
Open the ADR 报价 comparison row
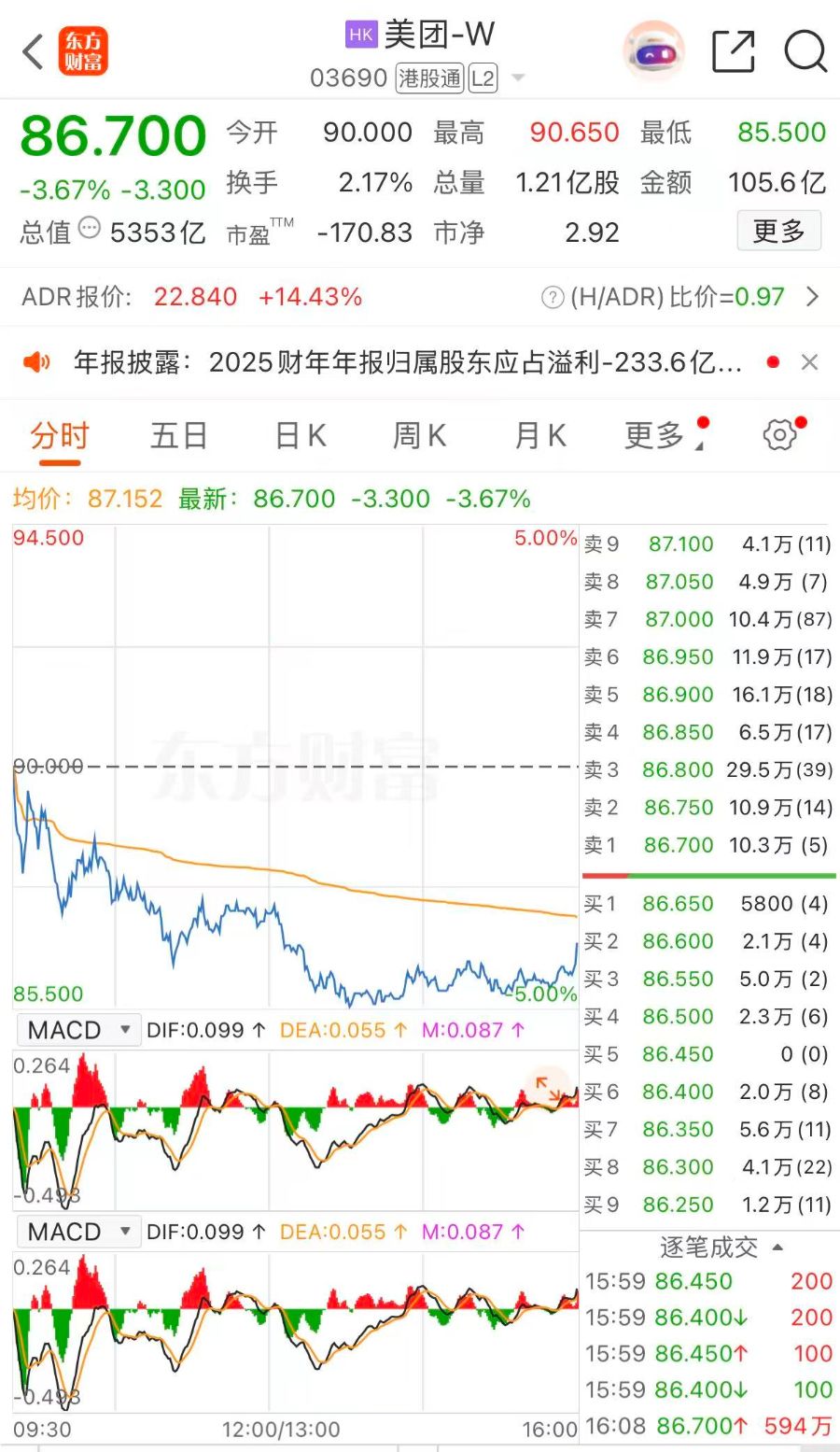[x=420, y=297]
